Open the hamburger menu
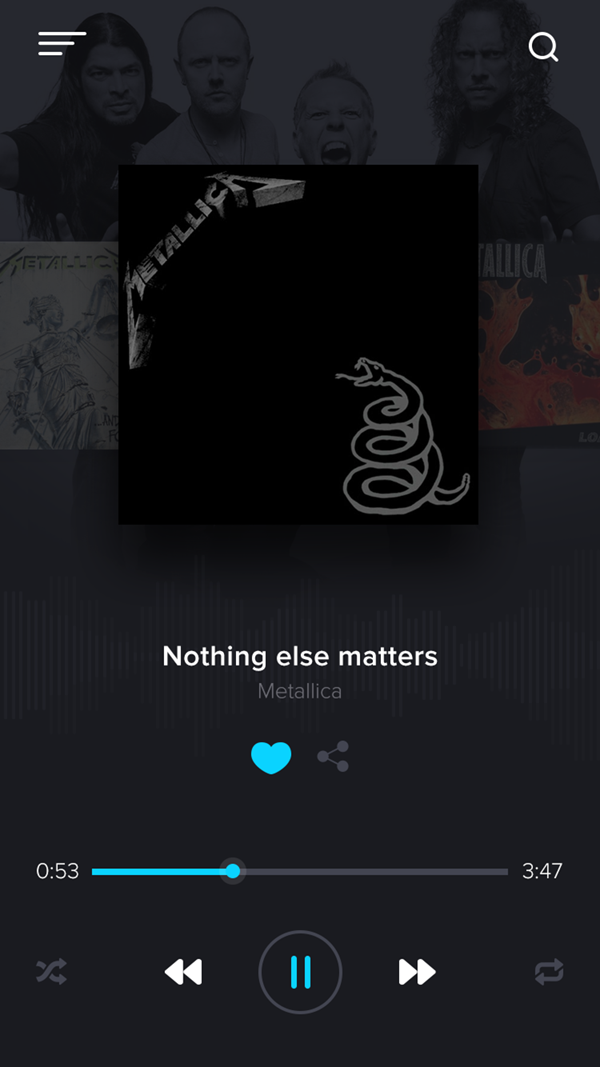The height and width of the screenshot is (1067, 600). point(62,44)
